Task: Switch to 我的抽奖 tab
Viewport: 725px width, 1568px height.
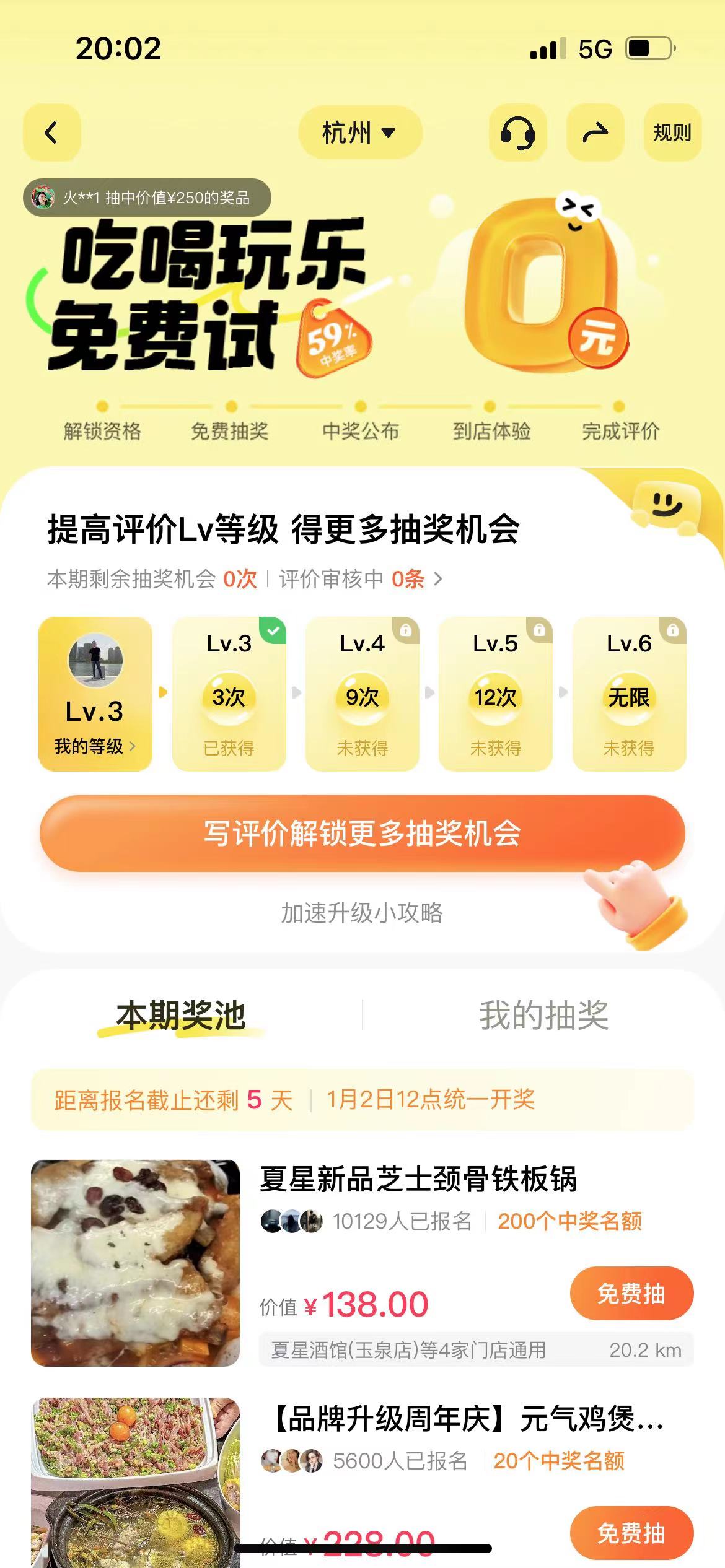Action: pyautogui.click(x=543, y=1016)
